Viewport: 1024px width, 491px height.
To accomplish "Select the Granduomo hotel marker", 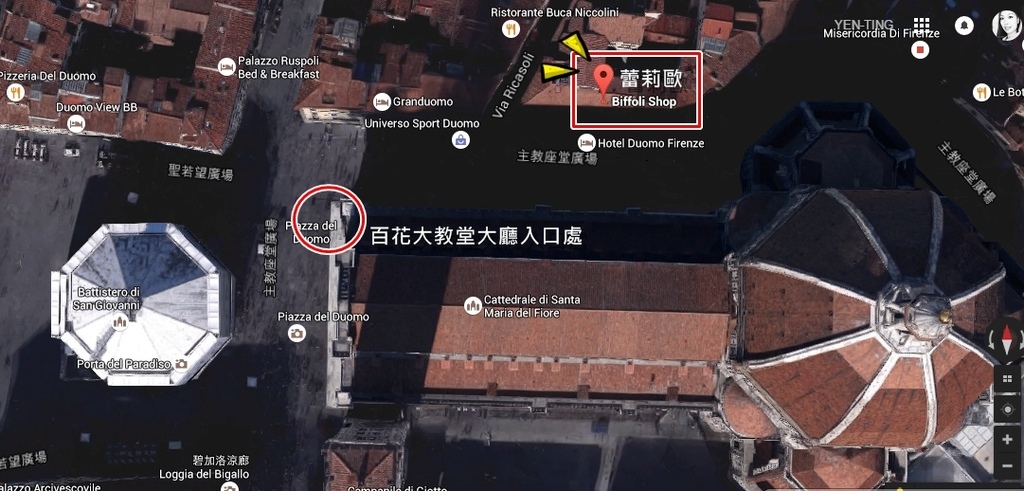I will 381,102.
